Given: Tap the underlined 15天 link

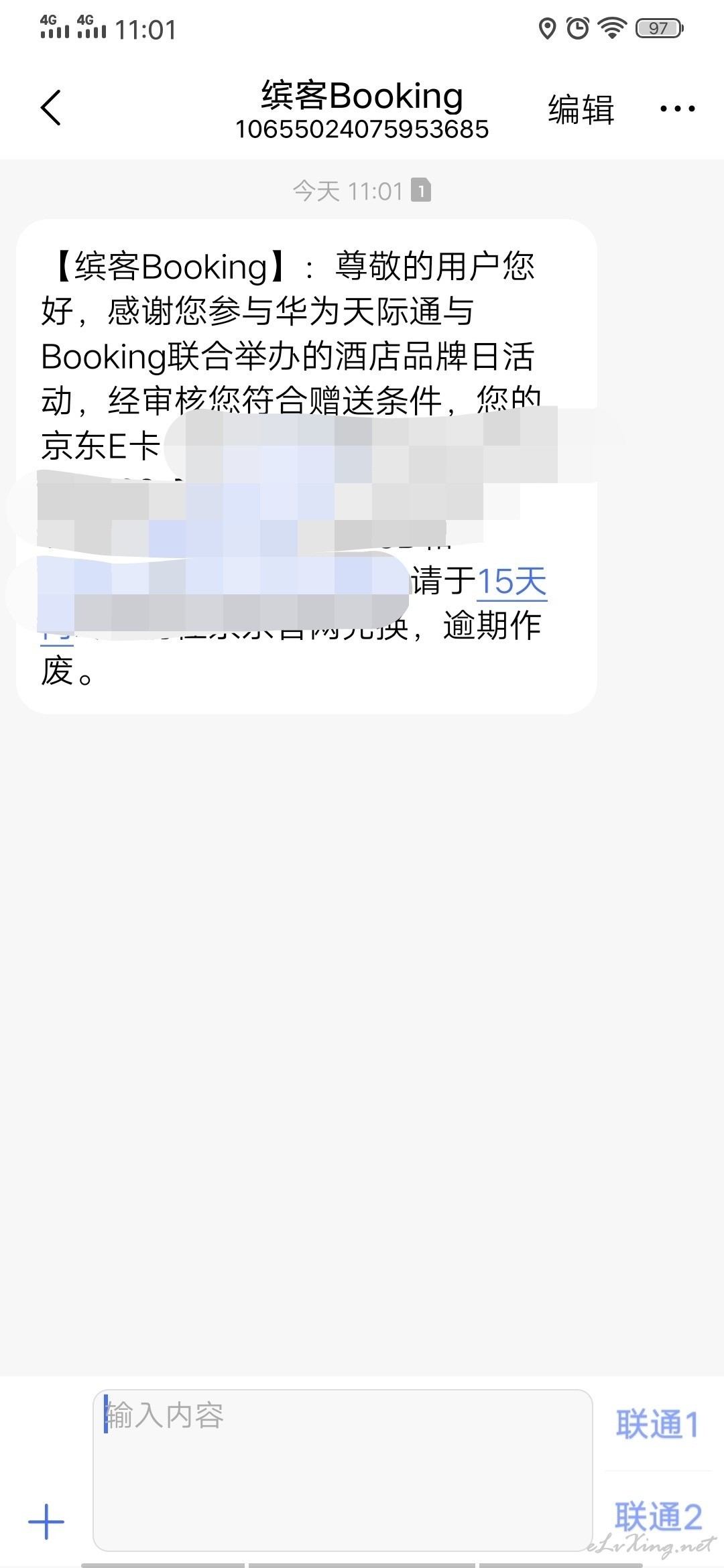Looking at the screenshot, I should click(x=511, y=582).
